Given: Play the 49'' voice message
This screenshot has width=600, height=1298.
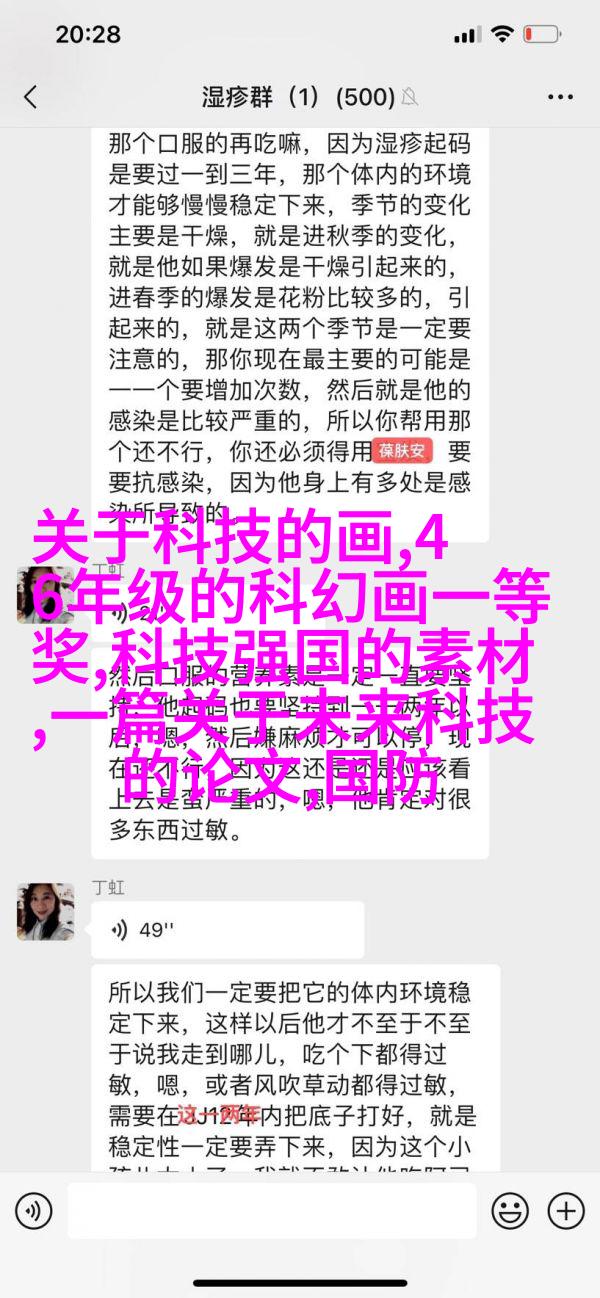Looking at the screenshot, I should pyautogui.click(x=227, y=930).
